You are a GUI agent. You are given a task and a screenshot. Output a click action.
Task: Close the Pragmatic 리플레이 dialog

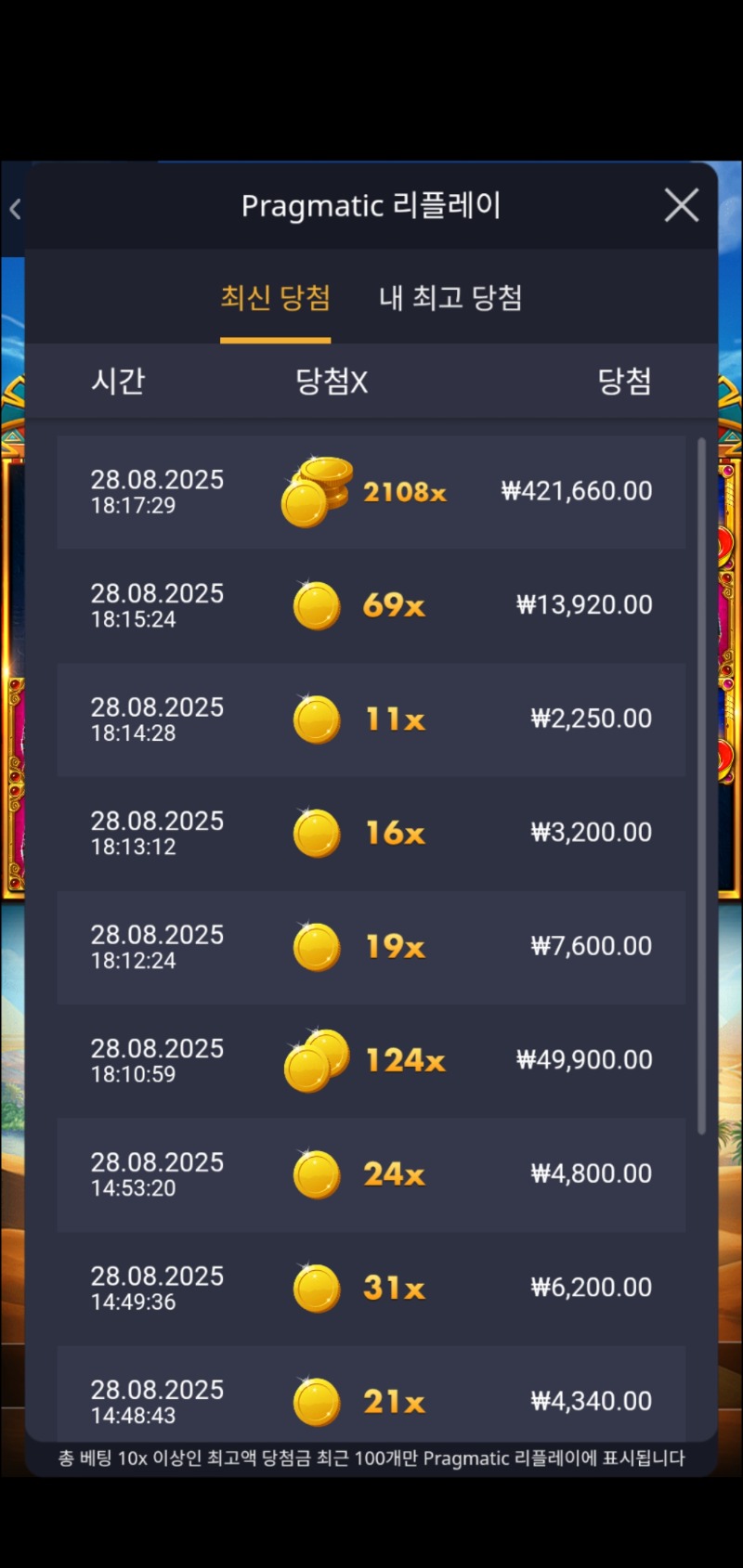click(681, 205)
